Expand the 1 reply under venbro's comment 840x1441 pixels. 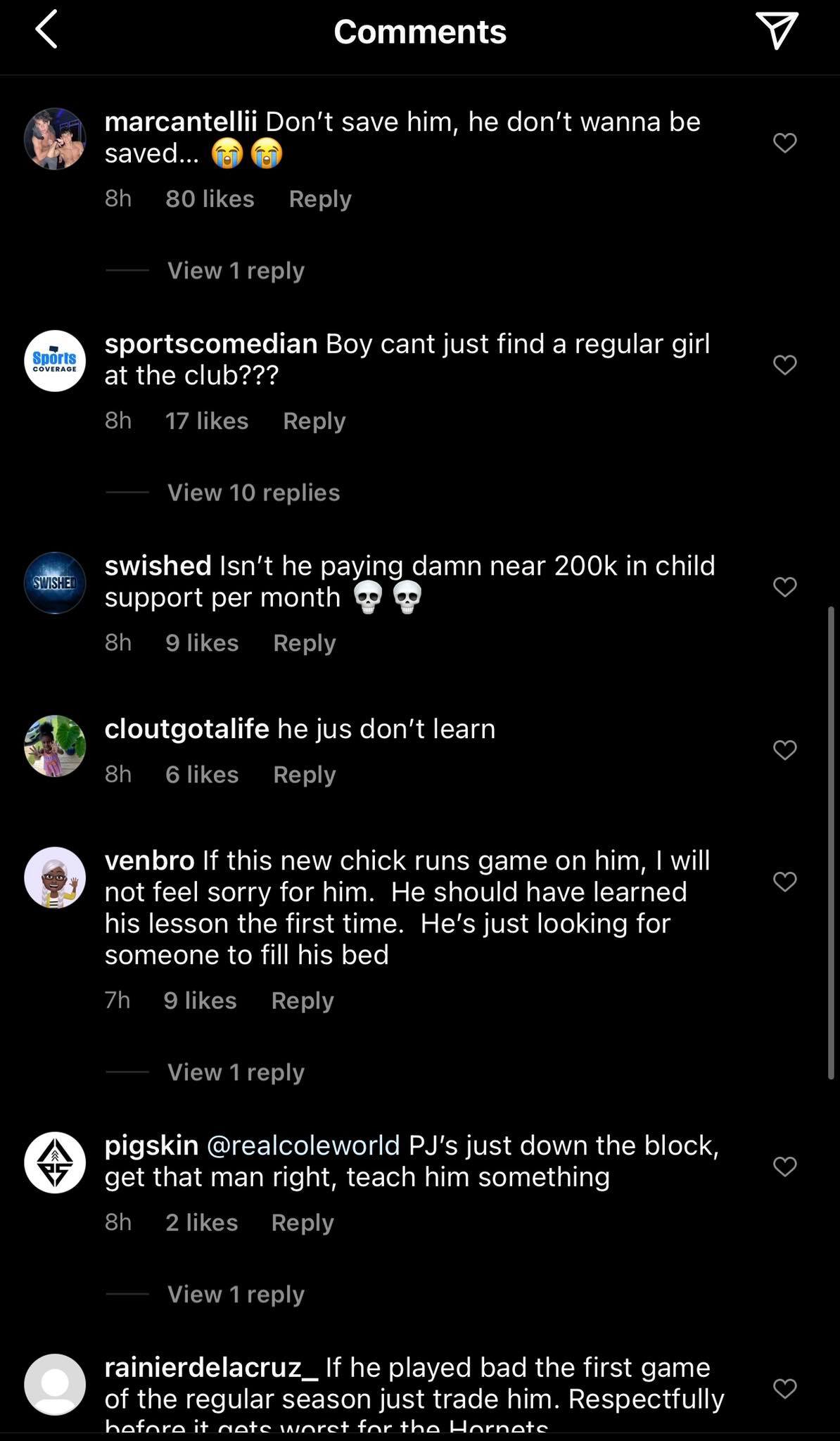236,1072
